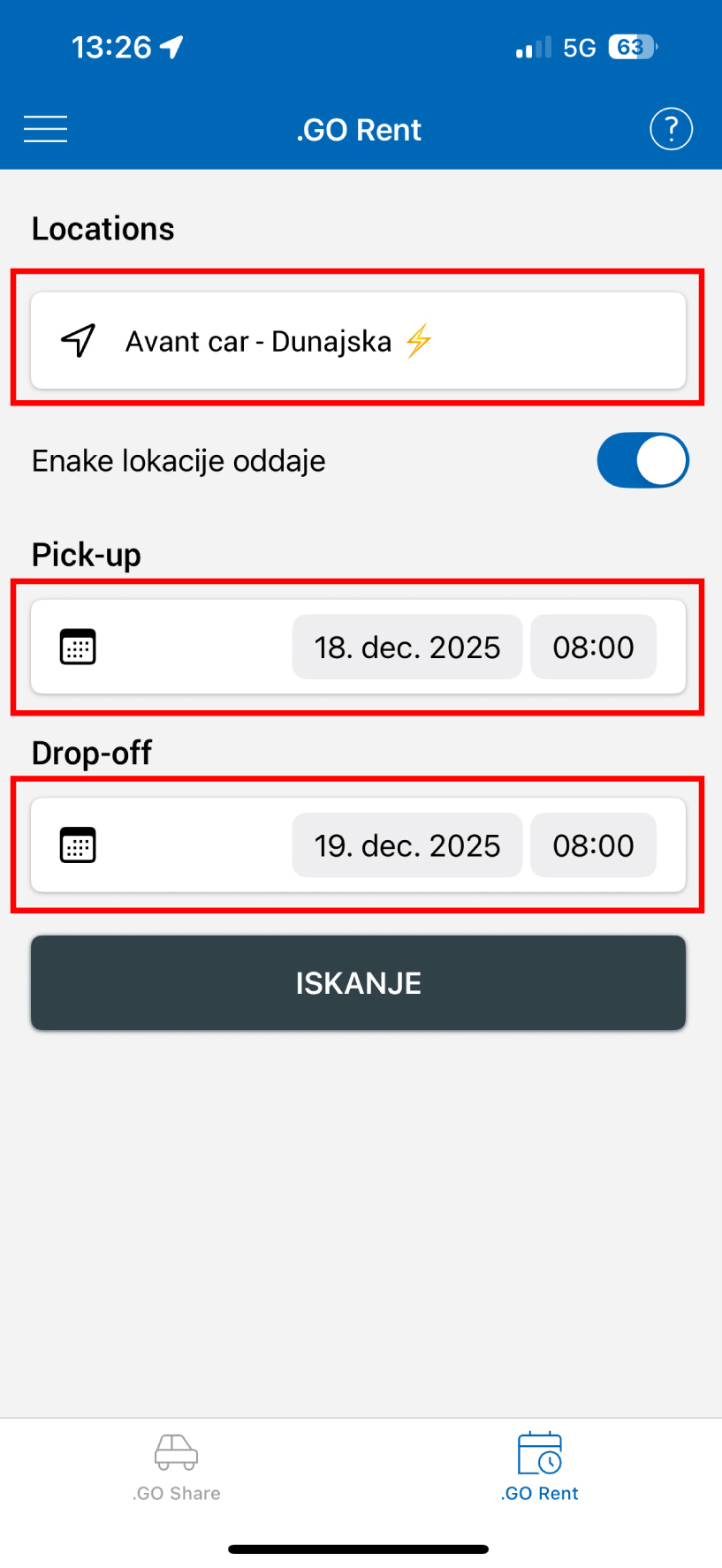Change the pick-up time 08:00
Screen dimensions: 722x1568
click(593, 648)
